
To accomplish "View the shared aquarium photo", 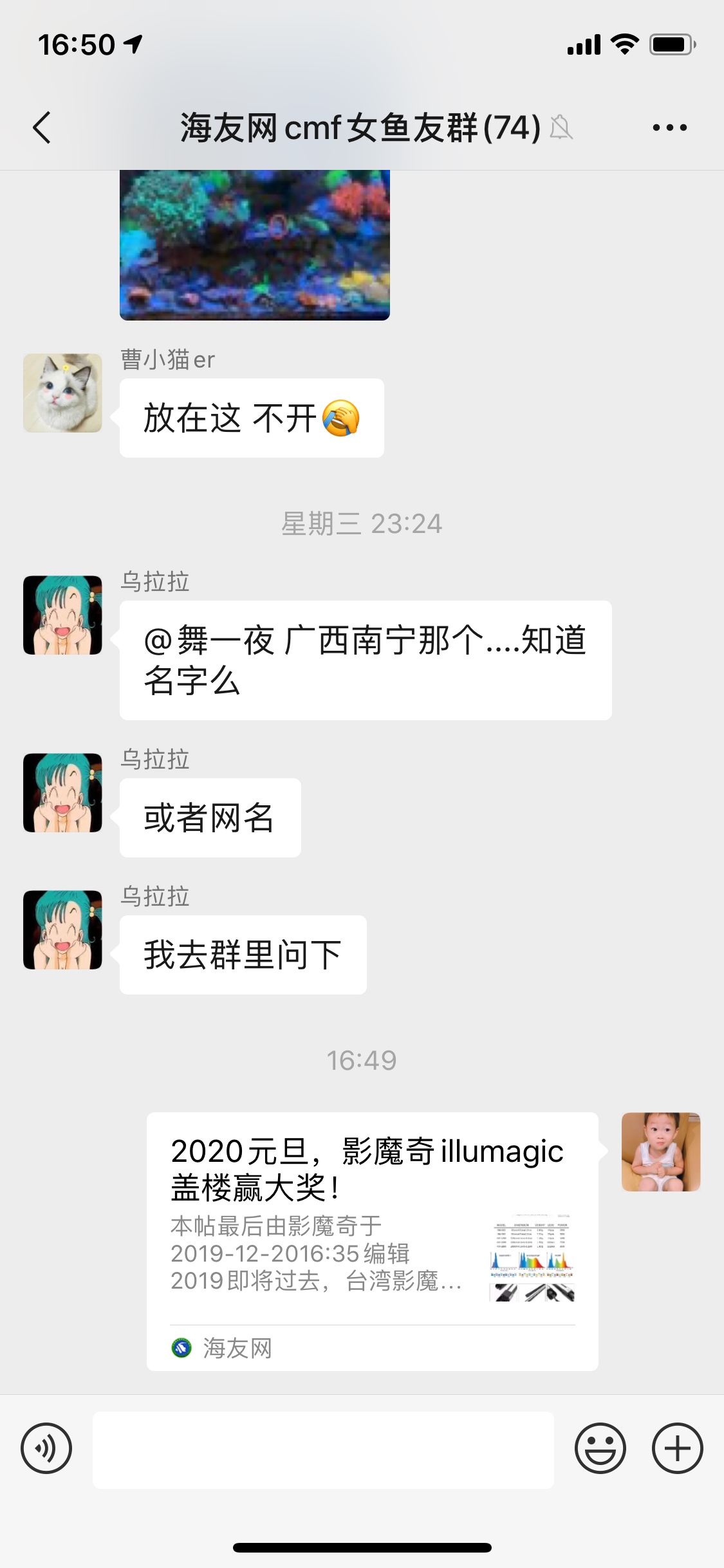I will tap(254, 245).
